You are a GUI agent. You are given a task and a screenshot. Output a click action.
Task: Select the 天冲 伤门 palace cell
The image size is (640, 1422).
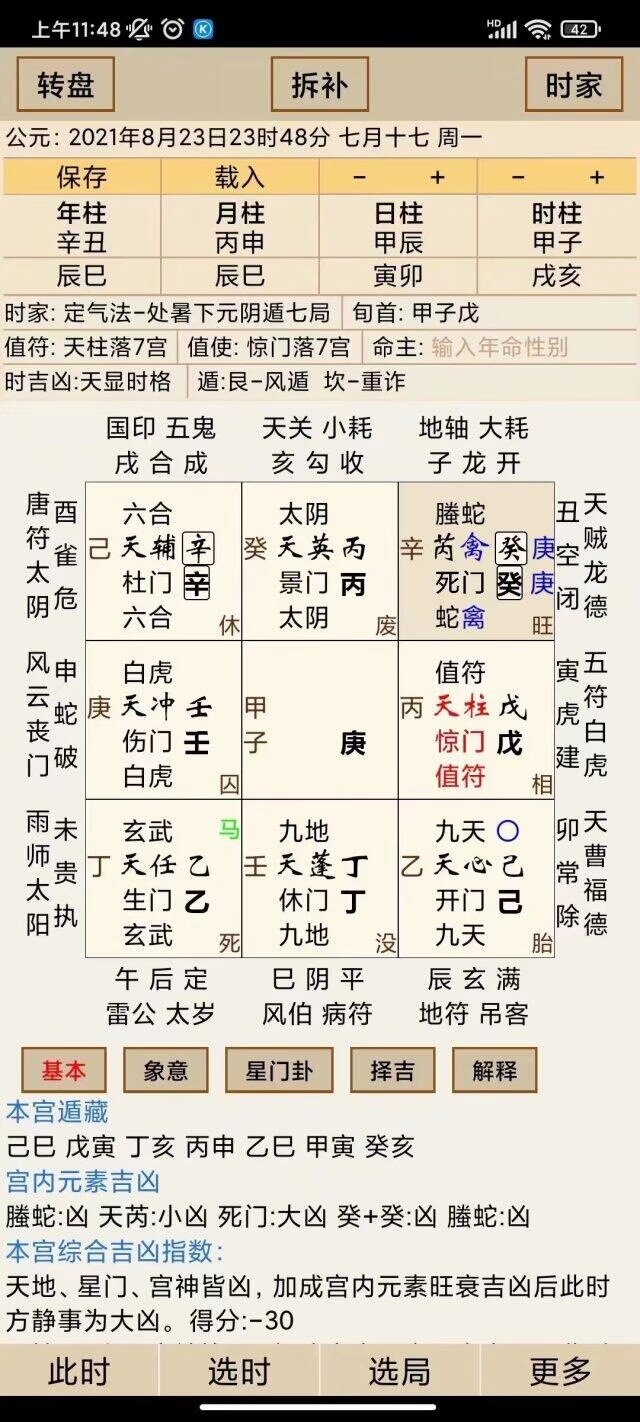click(164, 721)
